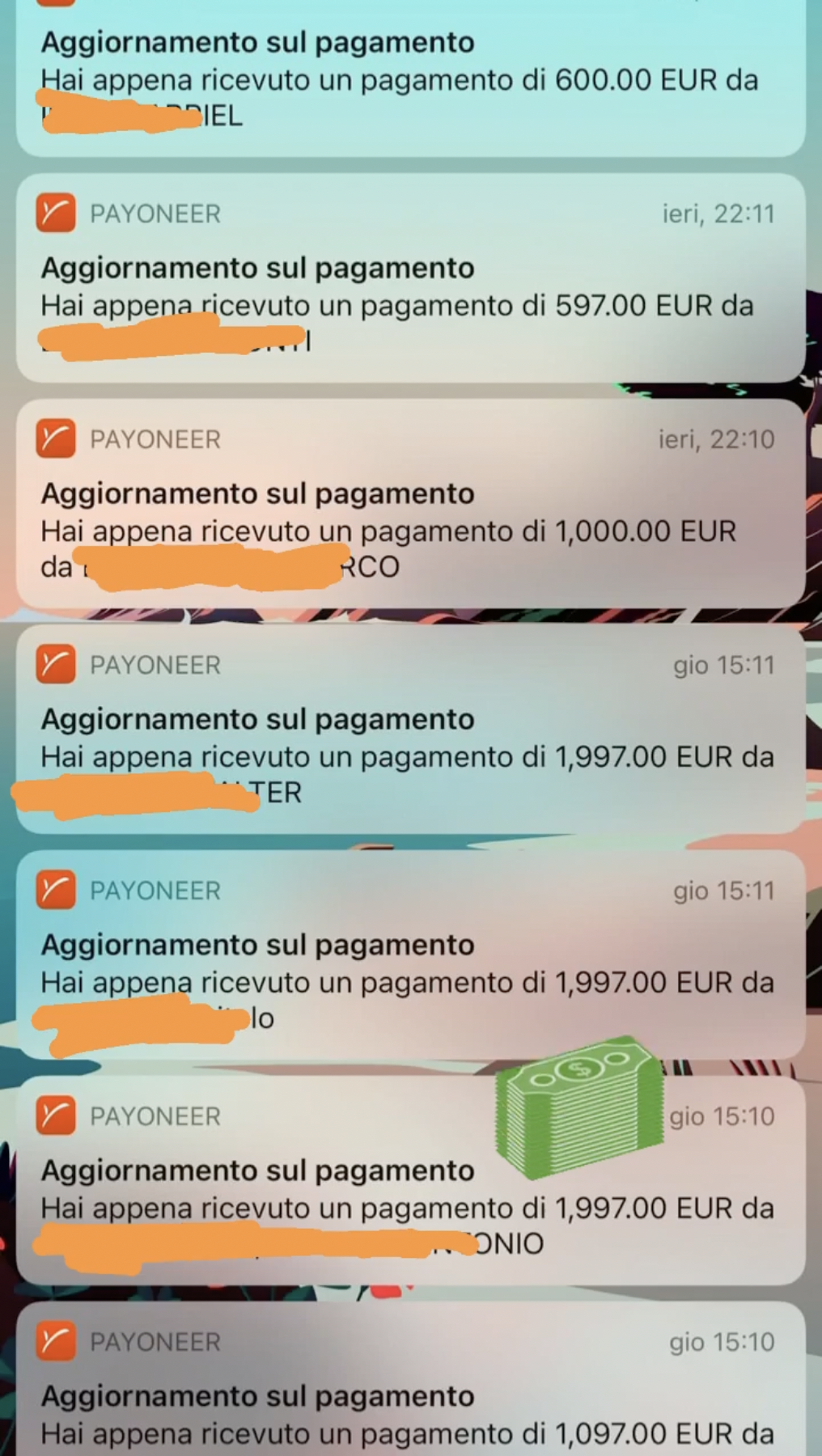This screenshot has height=1456, width=822.
Task: Open 1,997.00 EUR notification ending in lo
Action: coord(410,955)
